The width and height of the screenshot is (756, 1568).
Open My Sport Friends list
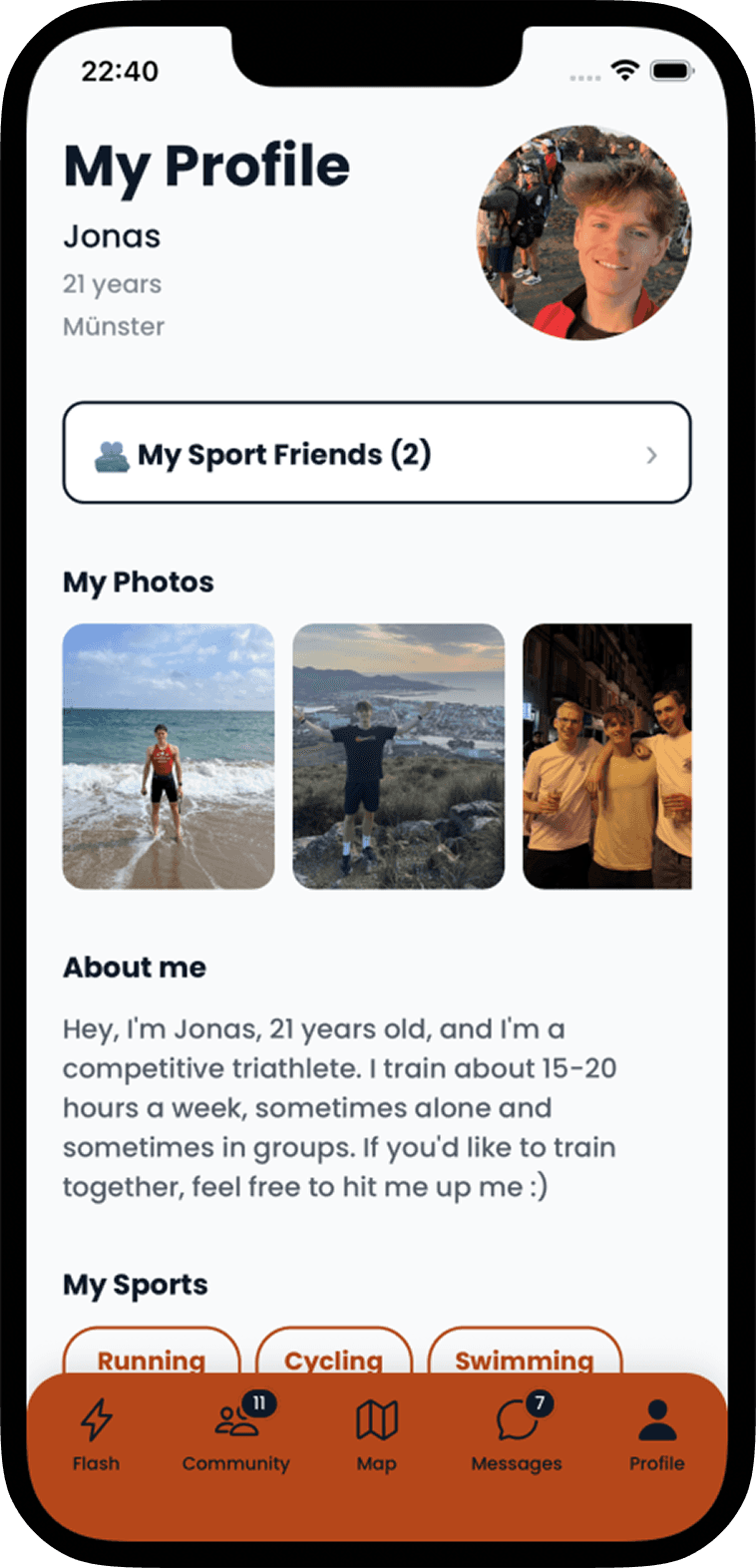click(377, 453)
